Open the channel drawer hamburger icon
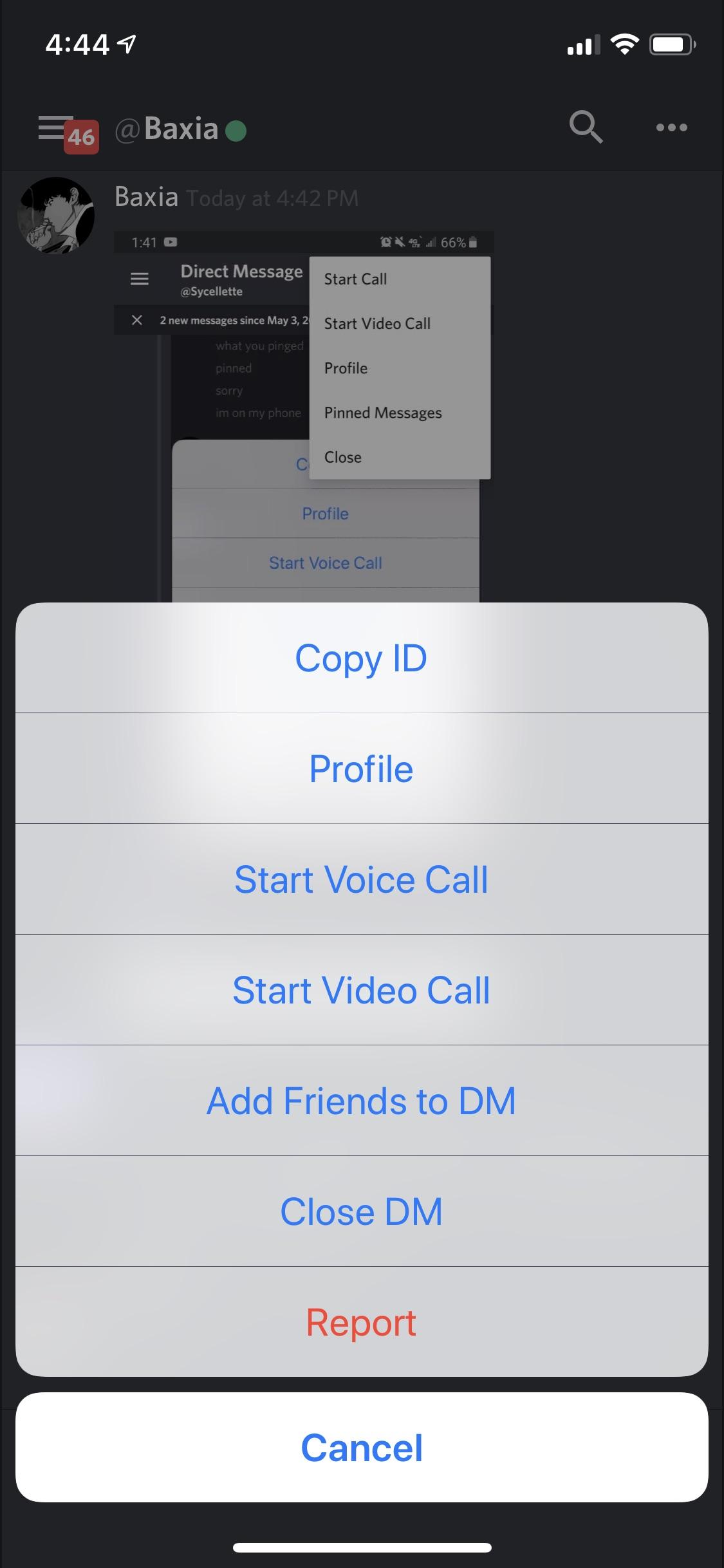724x1568 pixels. 55,127
